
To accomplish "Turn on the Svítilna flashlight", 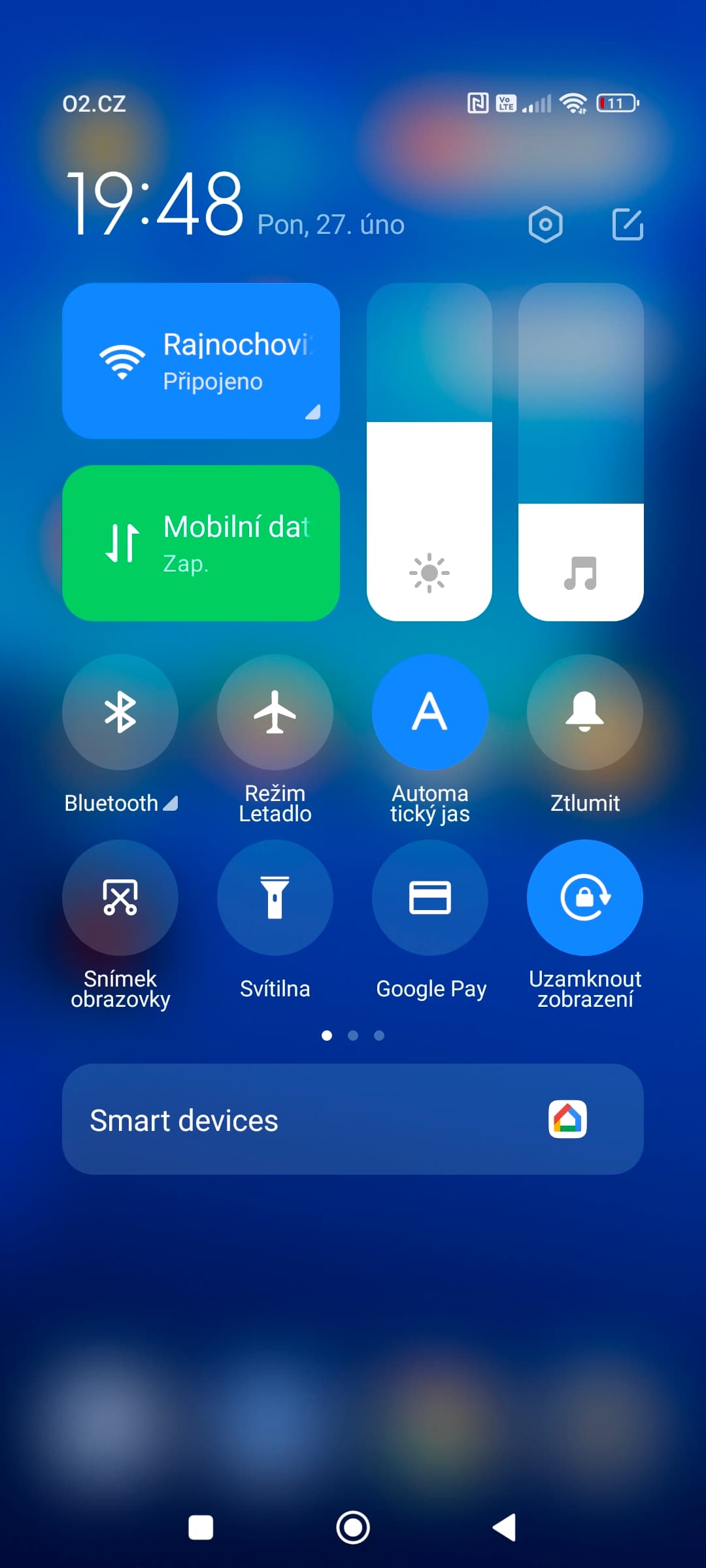I will coord(275,898).
